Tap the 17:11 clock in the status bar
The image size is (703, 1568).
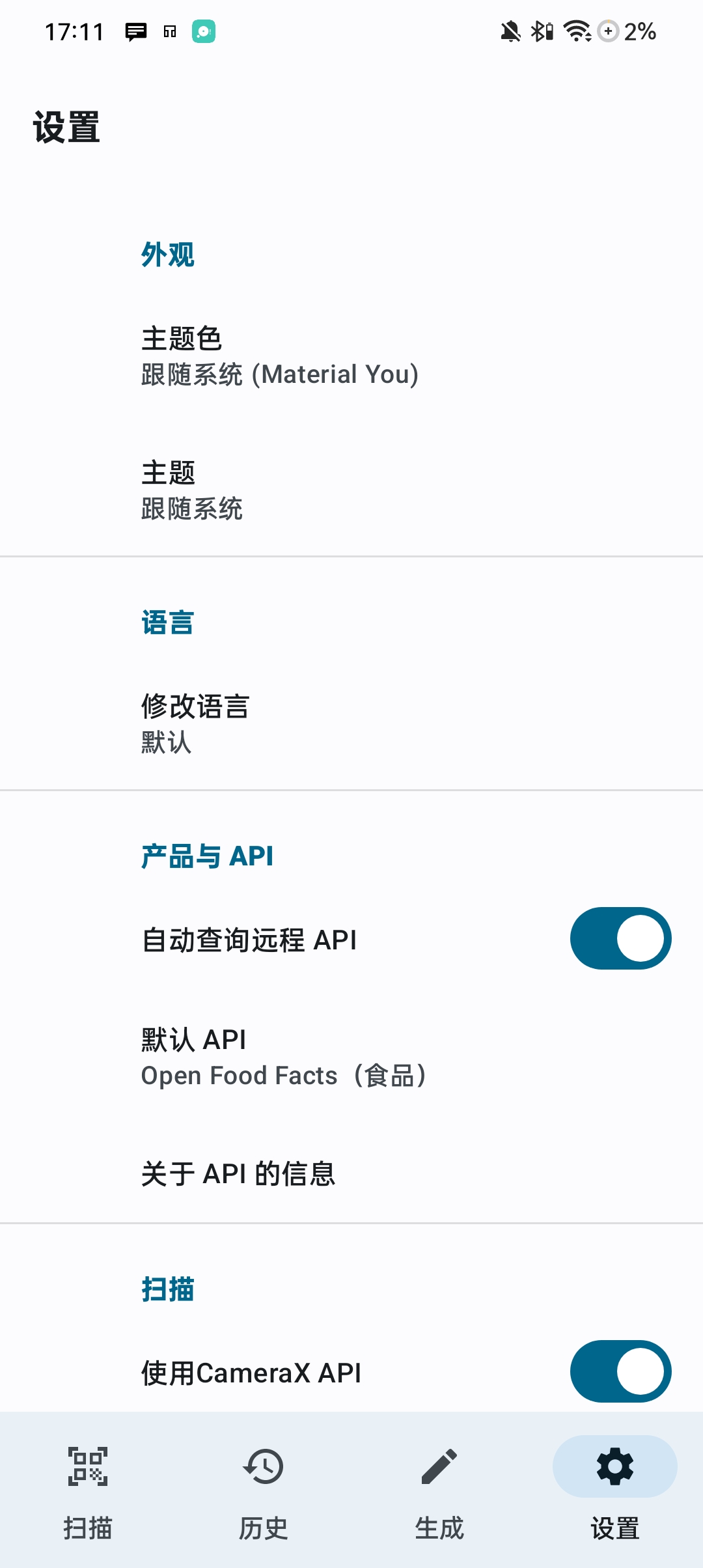[74, 31]
